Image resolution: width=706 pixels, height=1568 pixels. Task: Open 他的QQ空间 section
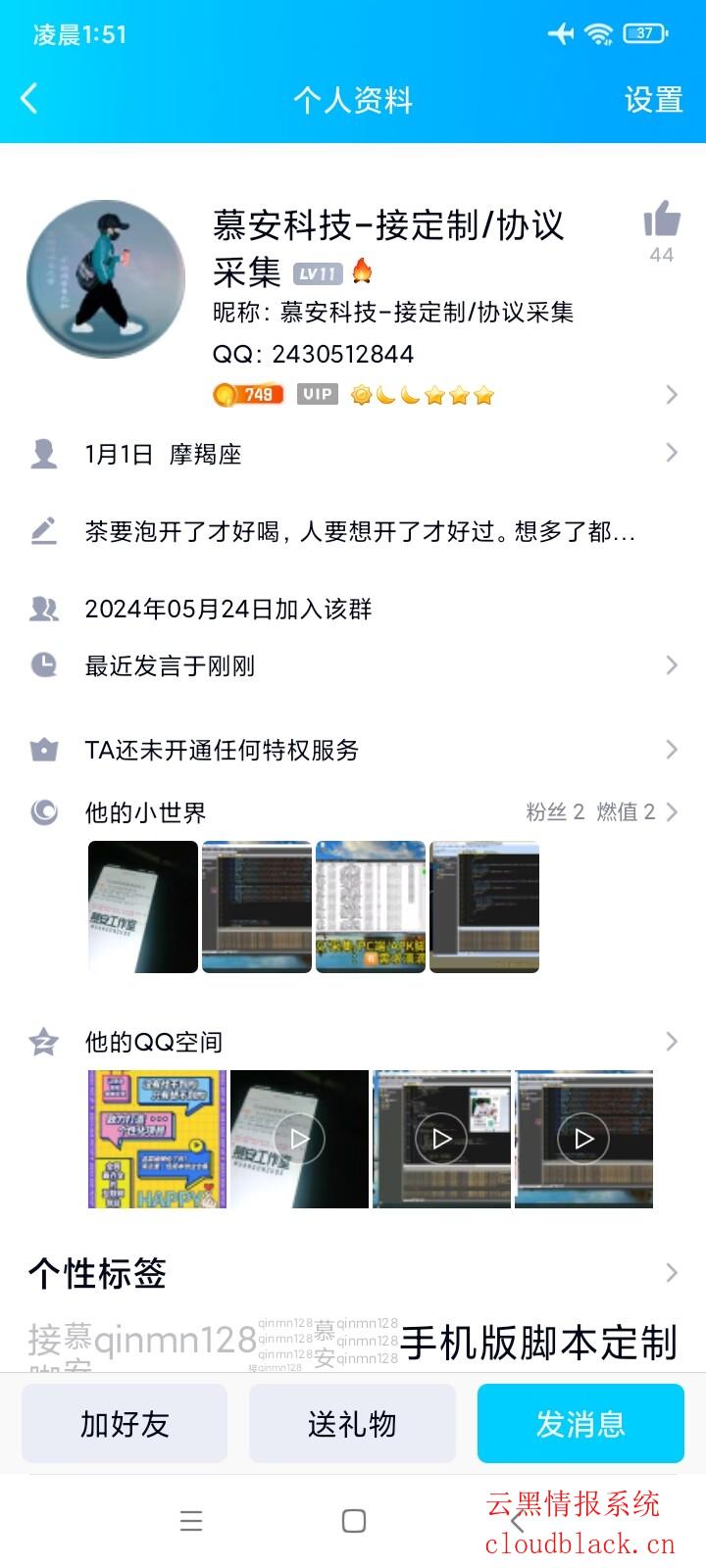pos(353,1041)
